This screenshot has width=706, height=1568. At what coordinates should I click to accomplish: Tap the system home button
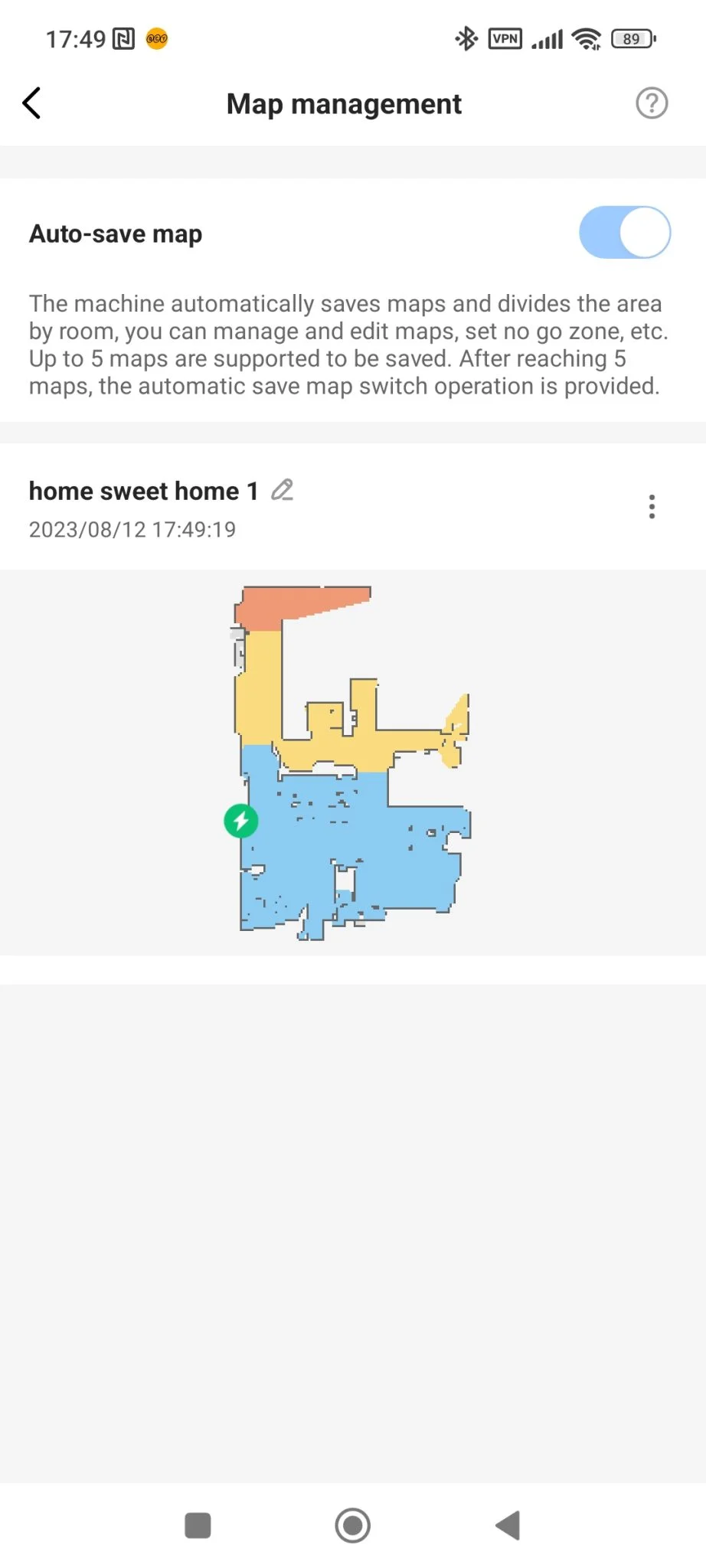pos(352,1525)
